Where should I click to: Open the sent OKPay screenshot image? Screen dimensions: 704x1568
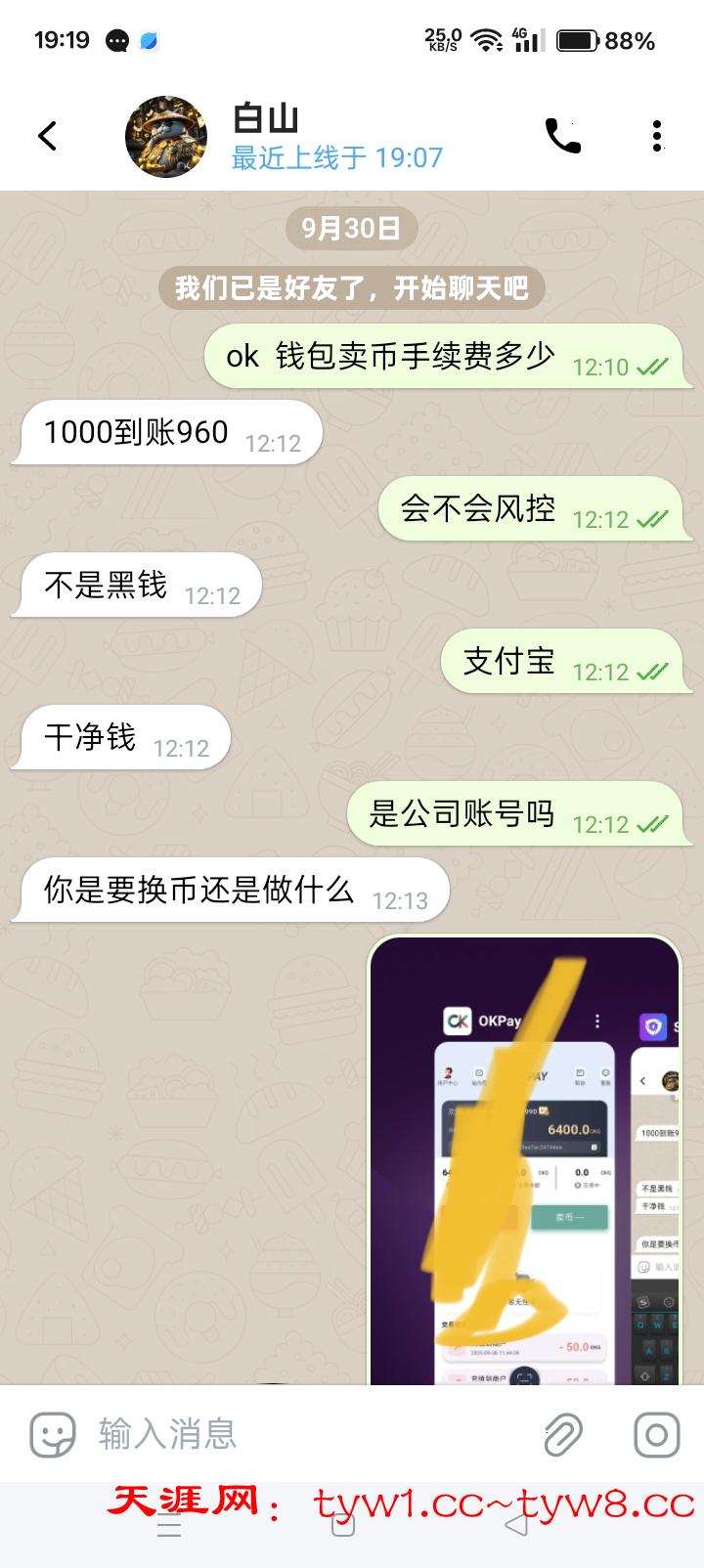click(x=524, y=1161)
